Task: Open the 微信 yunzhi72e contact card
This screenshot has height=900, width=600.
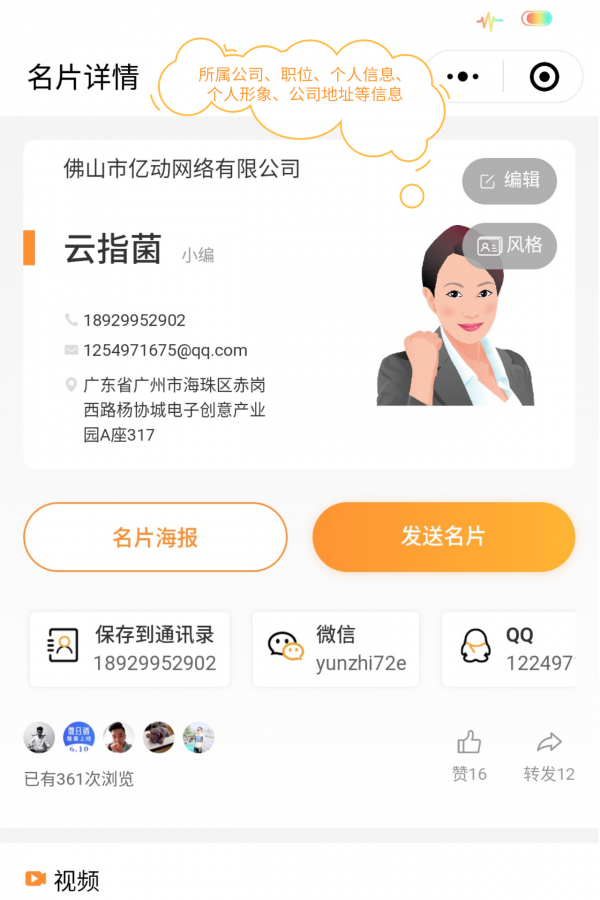Action: [335, 649]
